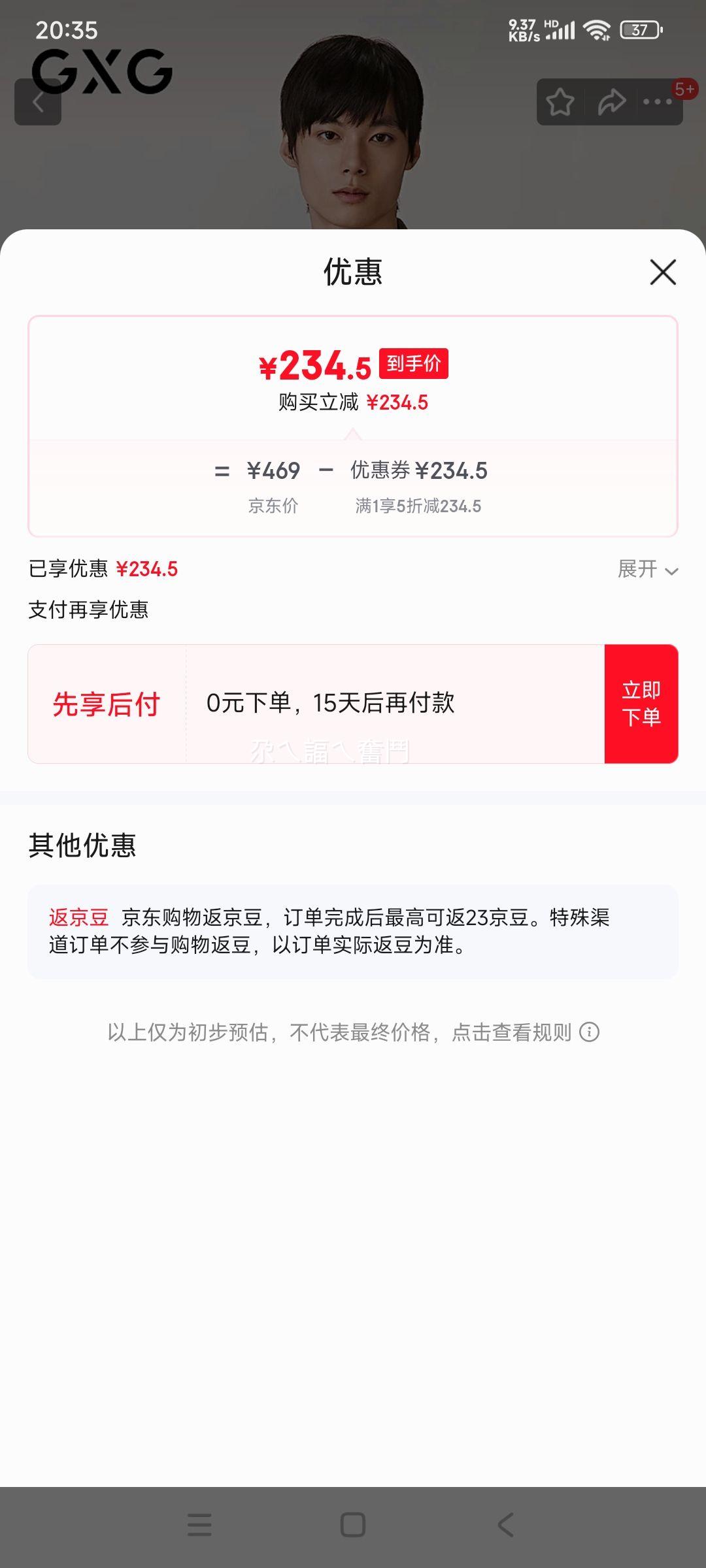Tap the battery indicator in the status bar
Image resolution: width=706 pixels, height=1568 pixels.
[x=639, y=29]
